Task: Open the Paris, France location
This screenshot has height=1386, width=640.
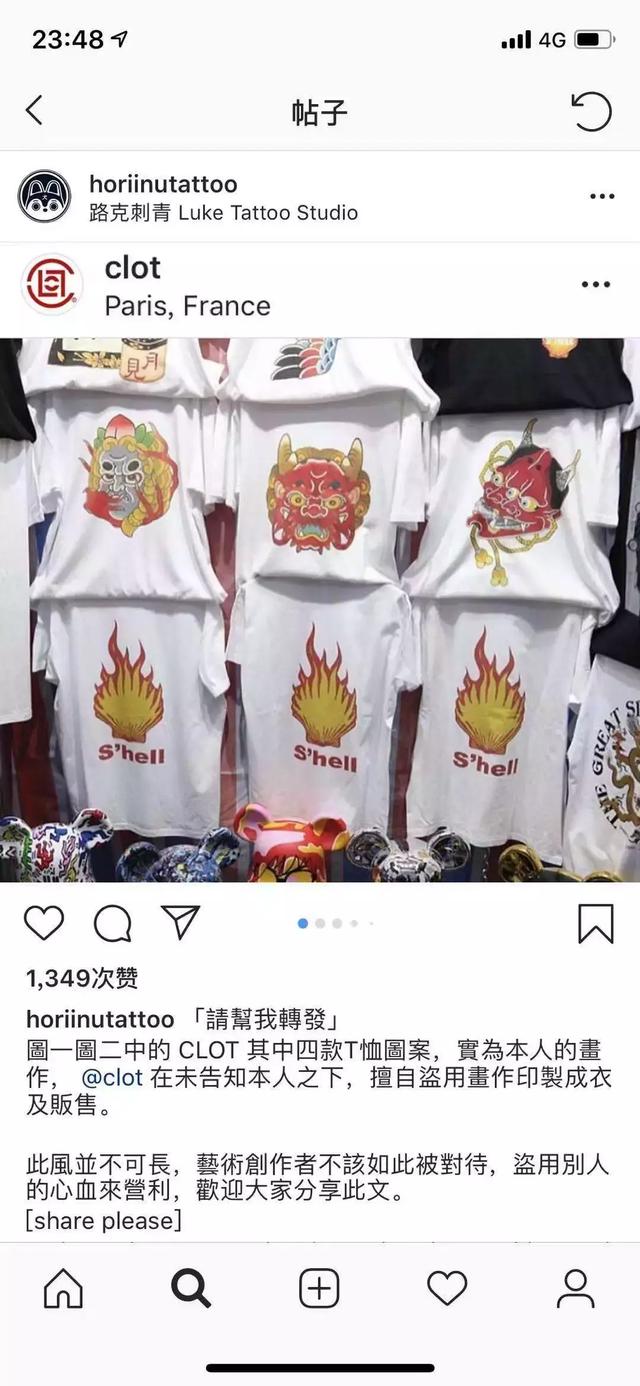Action: pyautogui.click(x=187, y=305)
